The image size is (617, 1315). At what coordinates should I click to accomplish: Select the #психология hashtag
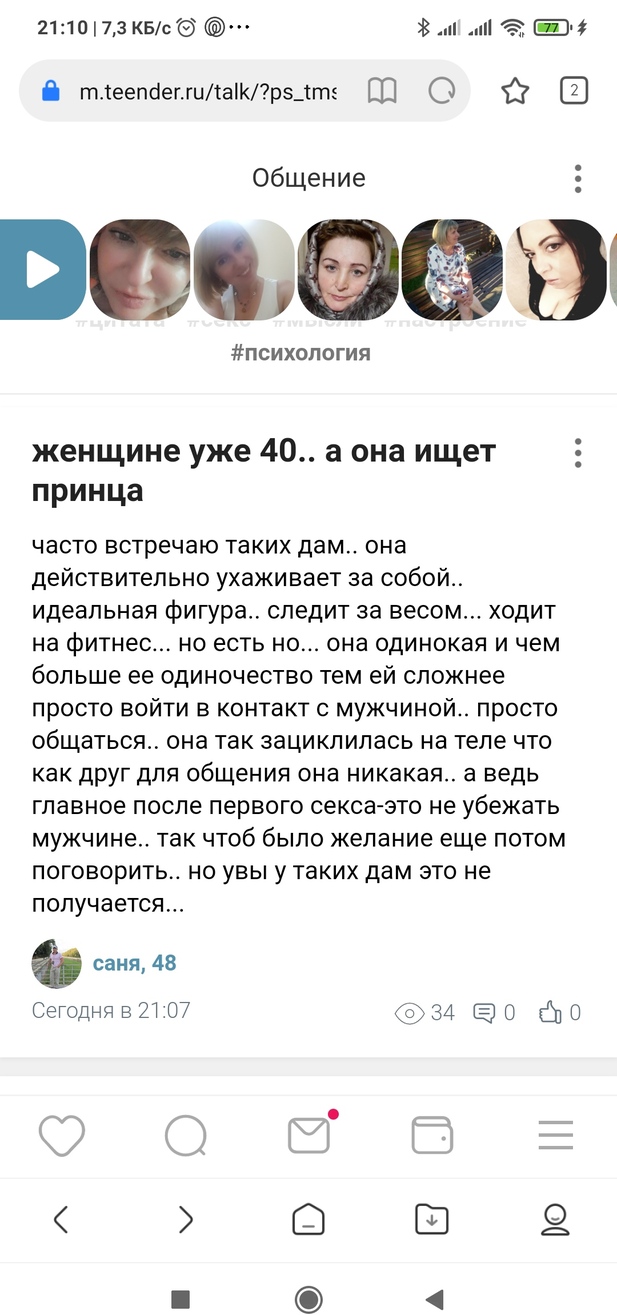tap(300, 353)
